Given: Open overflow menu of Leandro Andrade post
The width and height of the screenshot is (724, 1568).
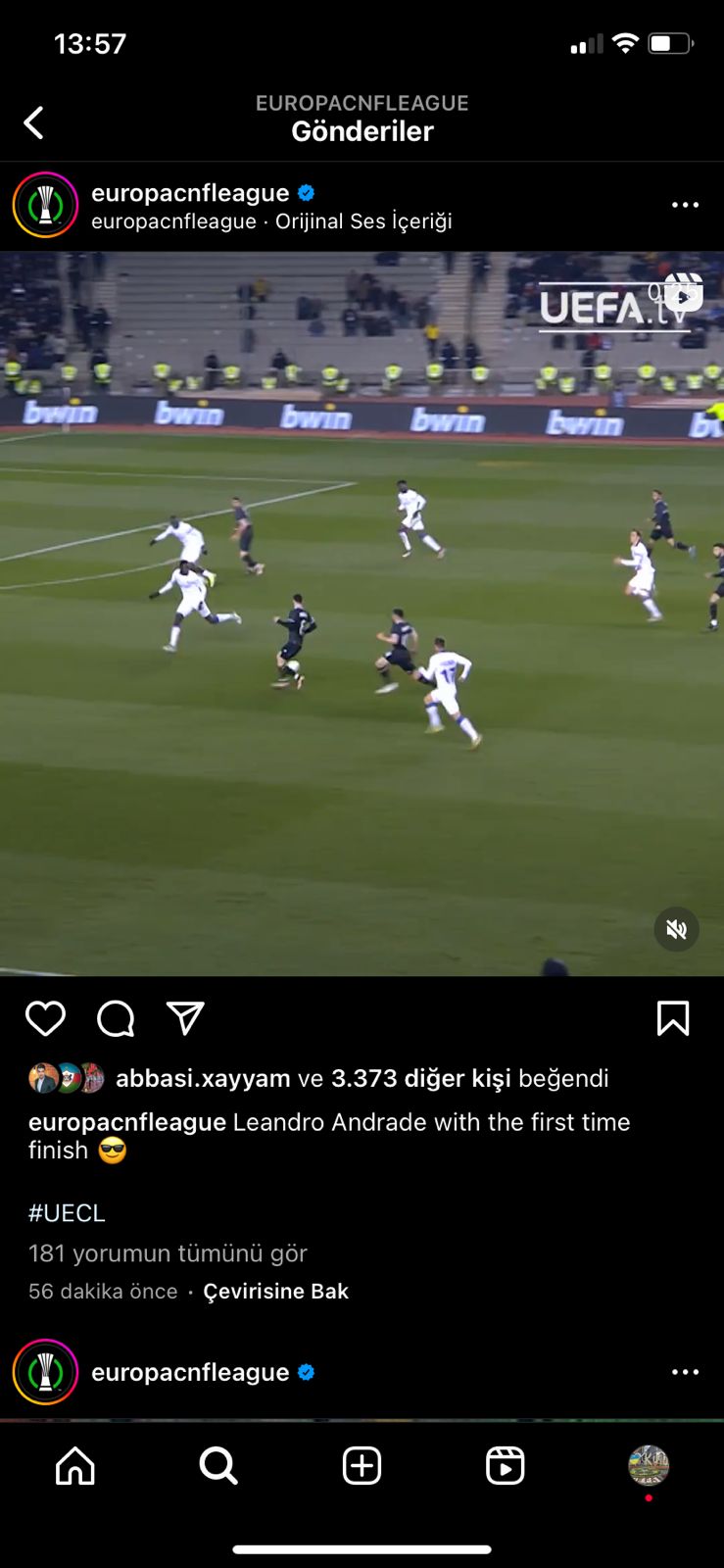Looking at the screenshot, I should [x=685, y=205].
